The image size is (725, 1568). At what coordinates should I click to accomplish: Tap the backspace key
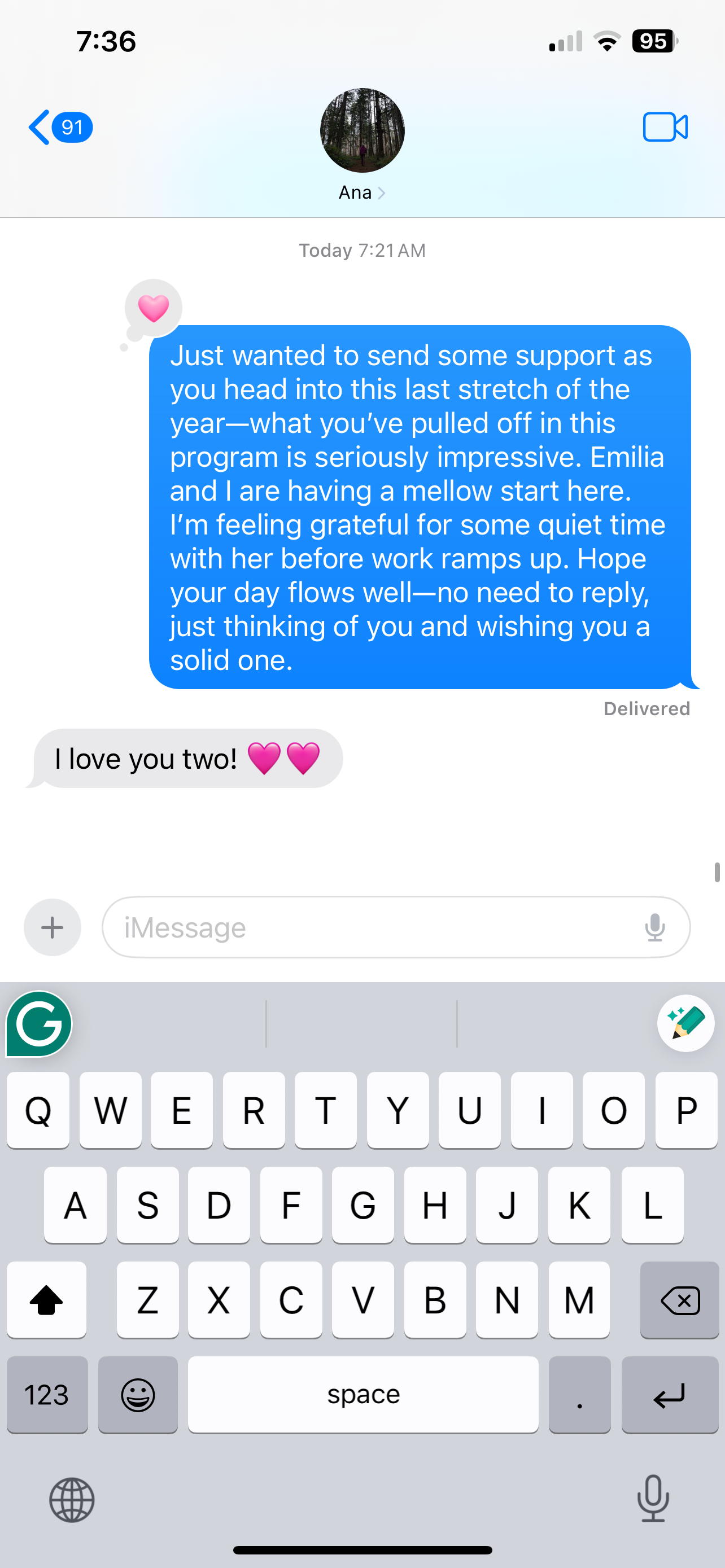tap(679, 1299)
